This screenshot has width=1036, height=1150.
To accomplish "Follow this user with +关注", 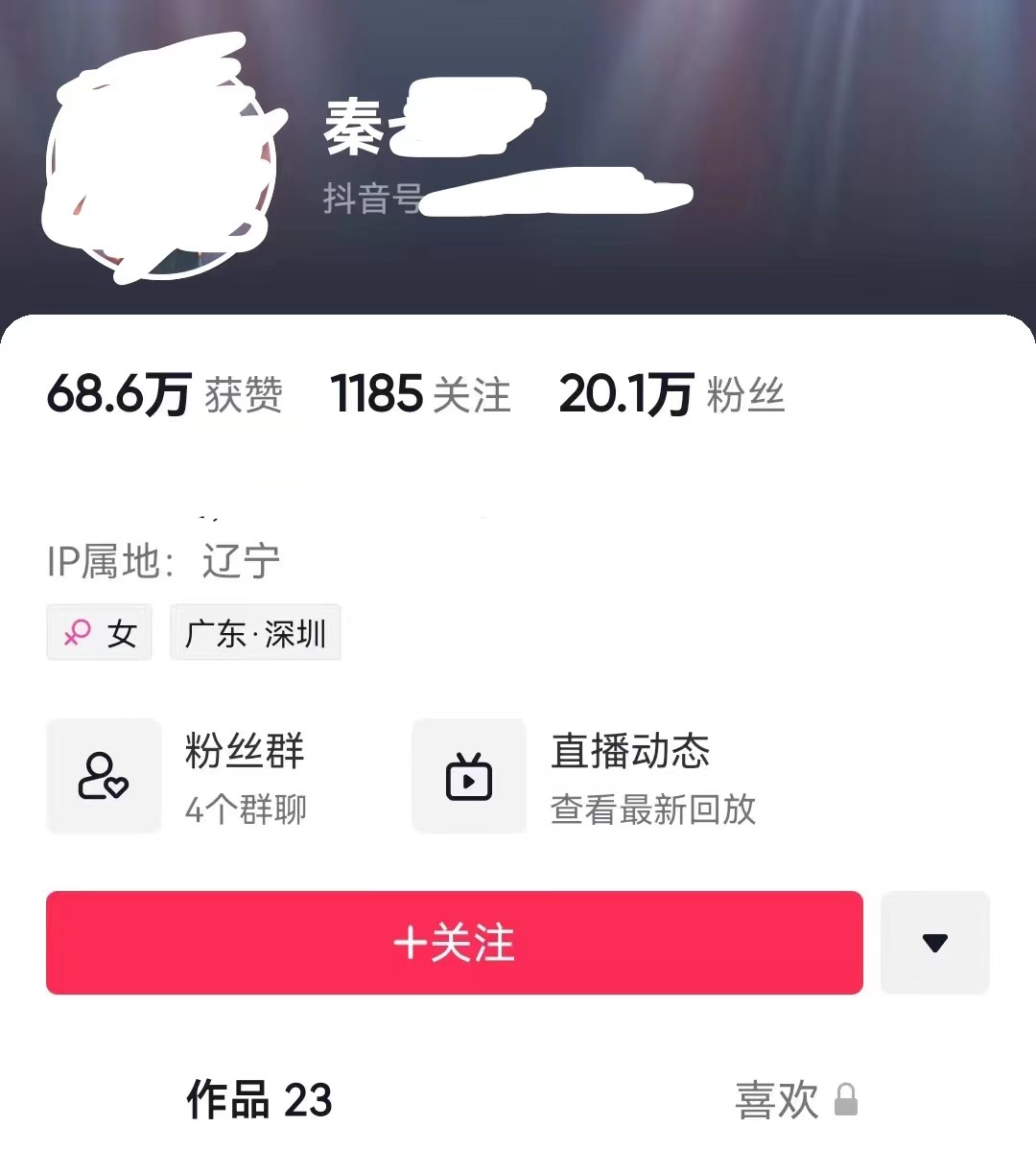I will click(x=454, y=942).
